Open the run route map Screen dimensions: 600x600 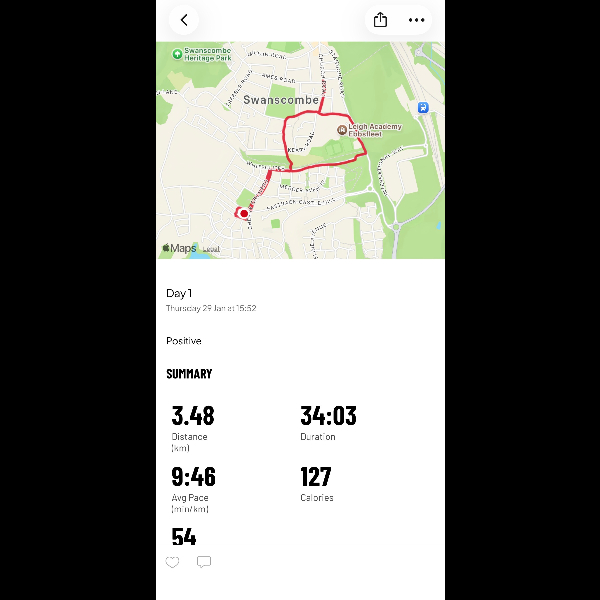(300, 150)
